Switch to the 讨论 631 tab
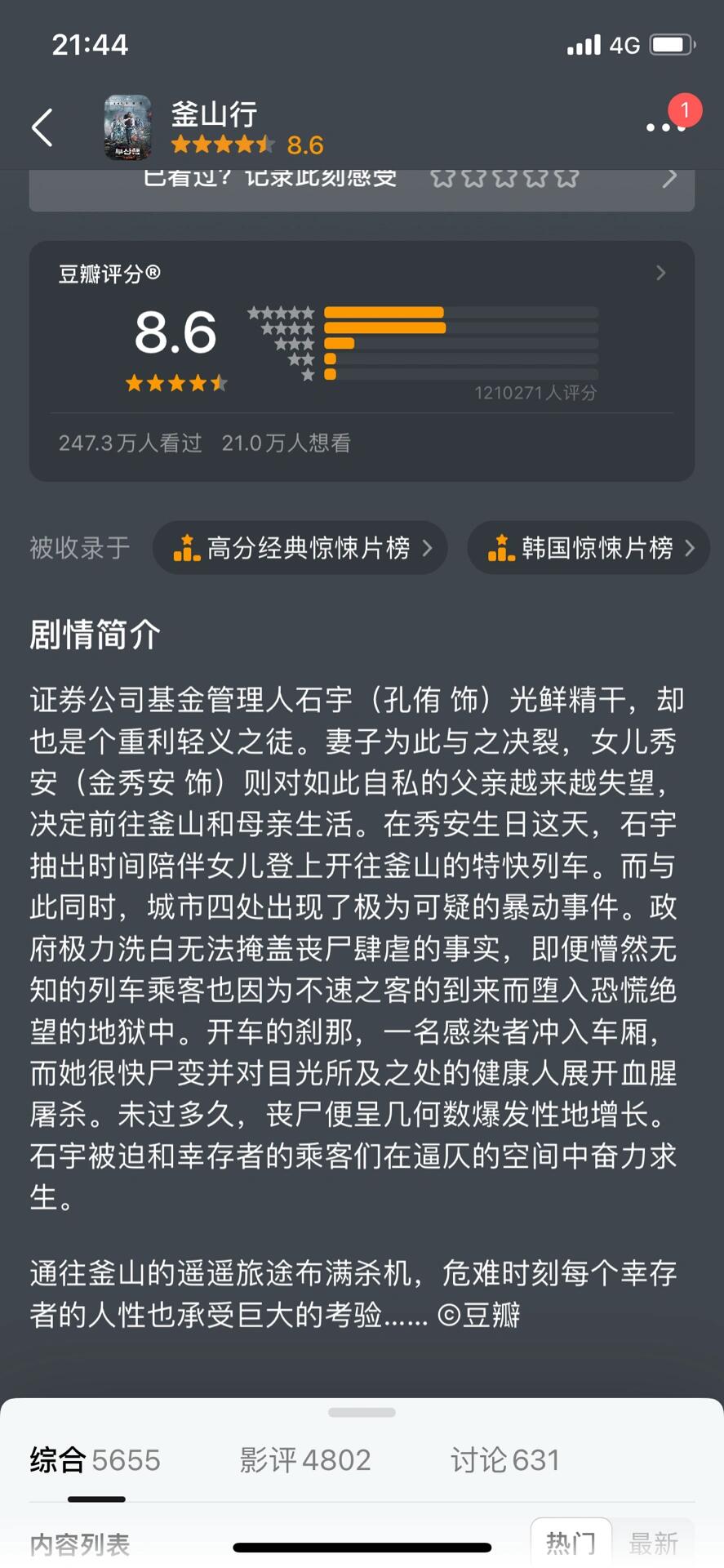Image resolution: width=724 pixels, height=1568 pixels. [504, 1460]
